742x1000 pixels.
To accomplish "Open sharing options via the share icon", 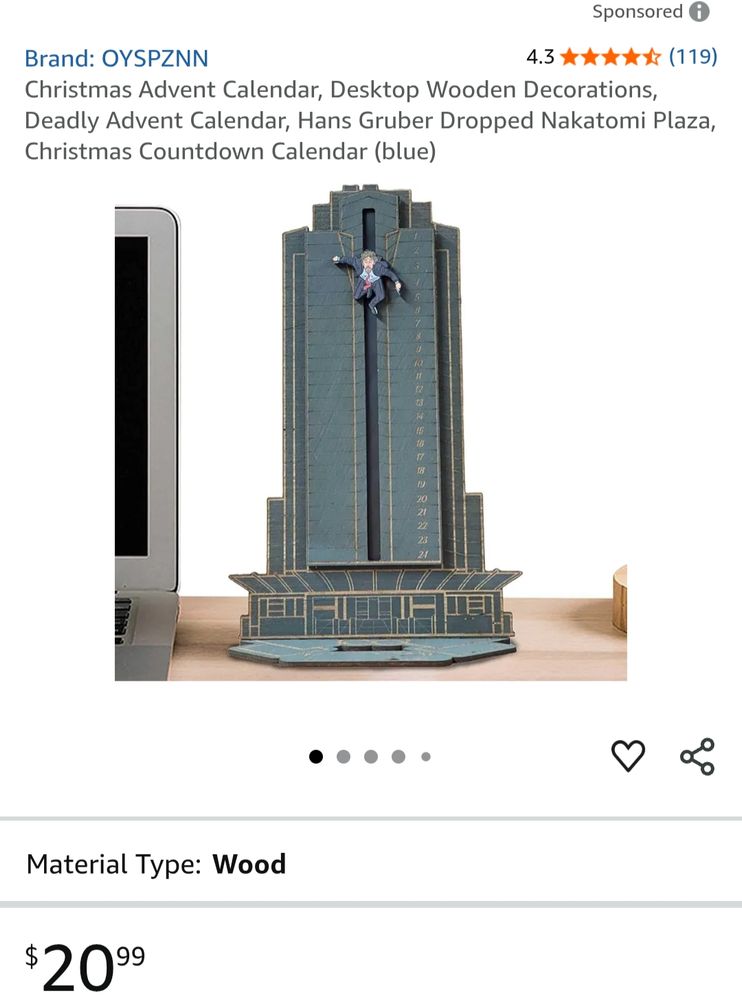I will (x=697, y=757).
